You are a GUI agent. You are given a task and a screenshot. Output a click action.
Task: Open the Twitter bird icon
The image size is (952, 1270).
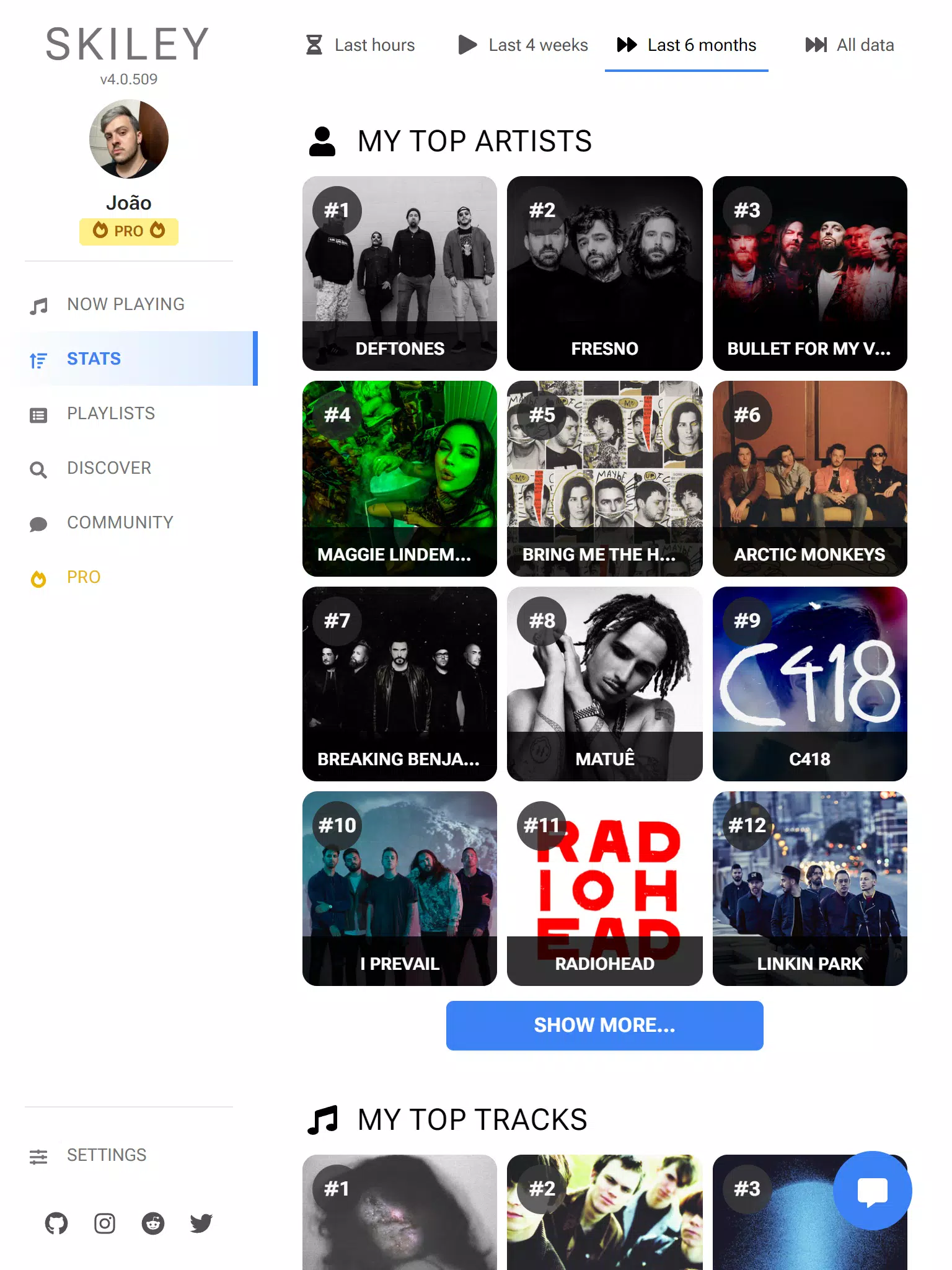201,1223
